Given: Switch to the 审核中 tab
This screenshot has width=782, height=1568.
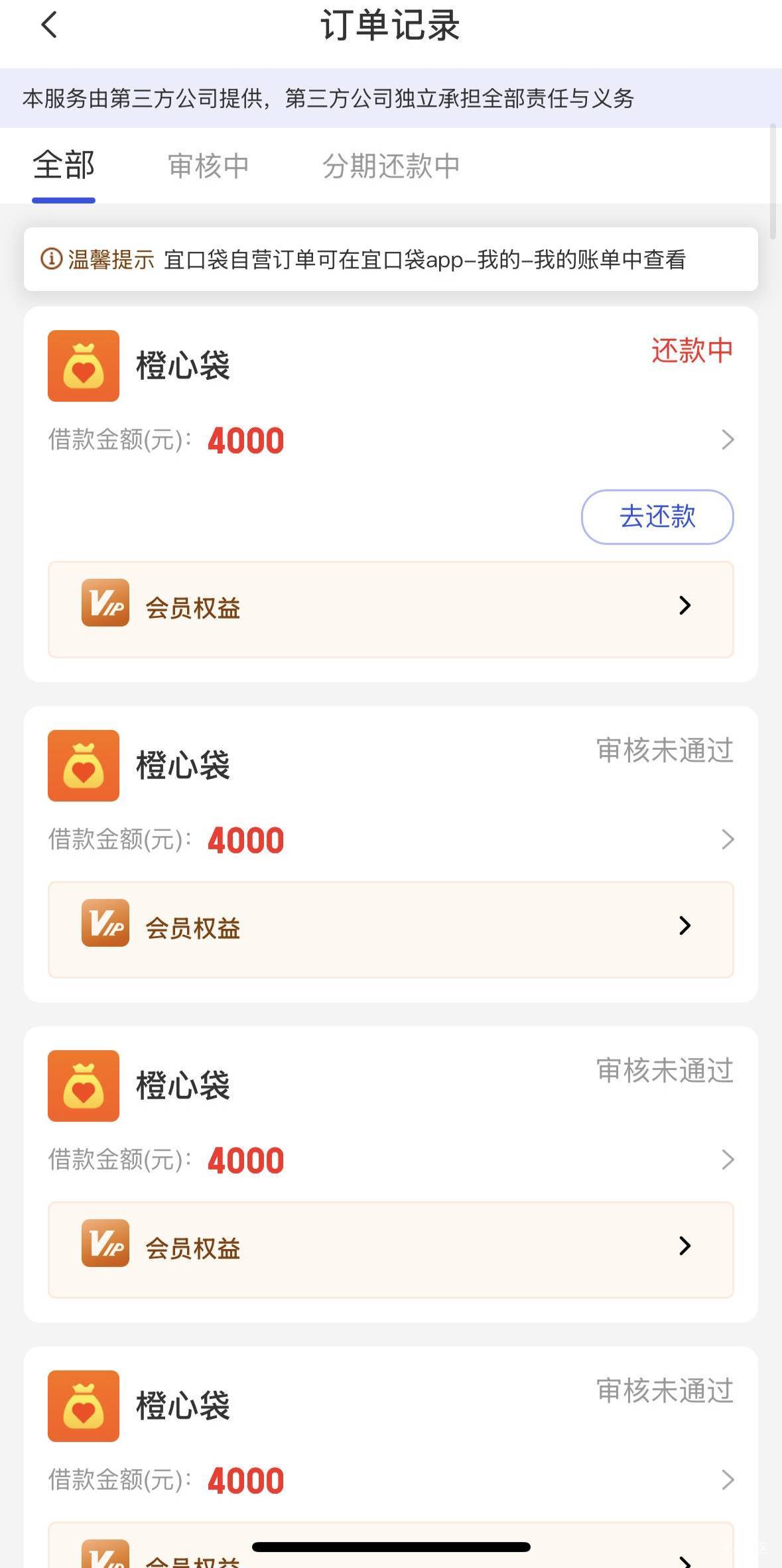Looking at the screenshot, I should coord(208,166).
